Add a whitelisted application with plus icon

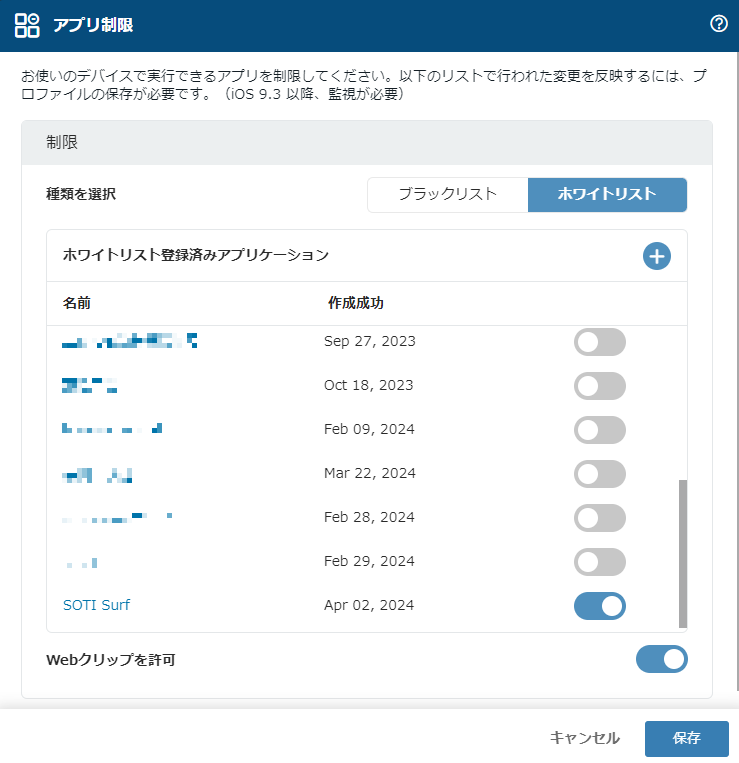pos(656,256)
